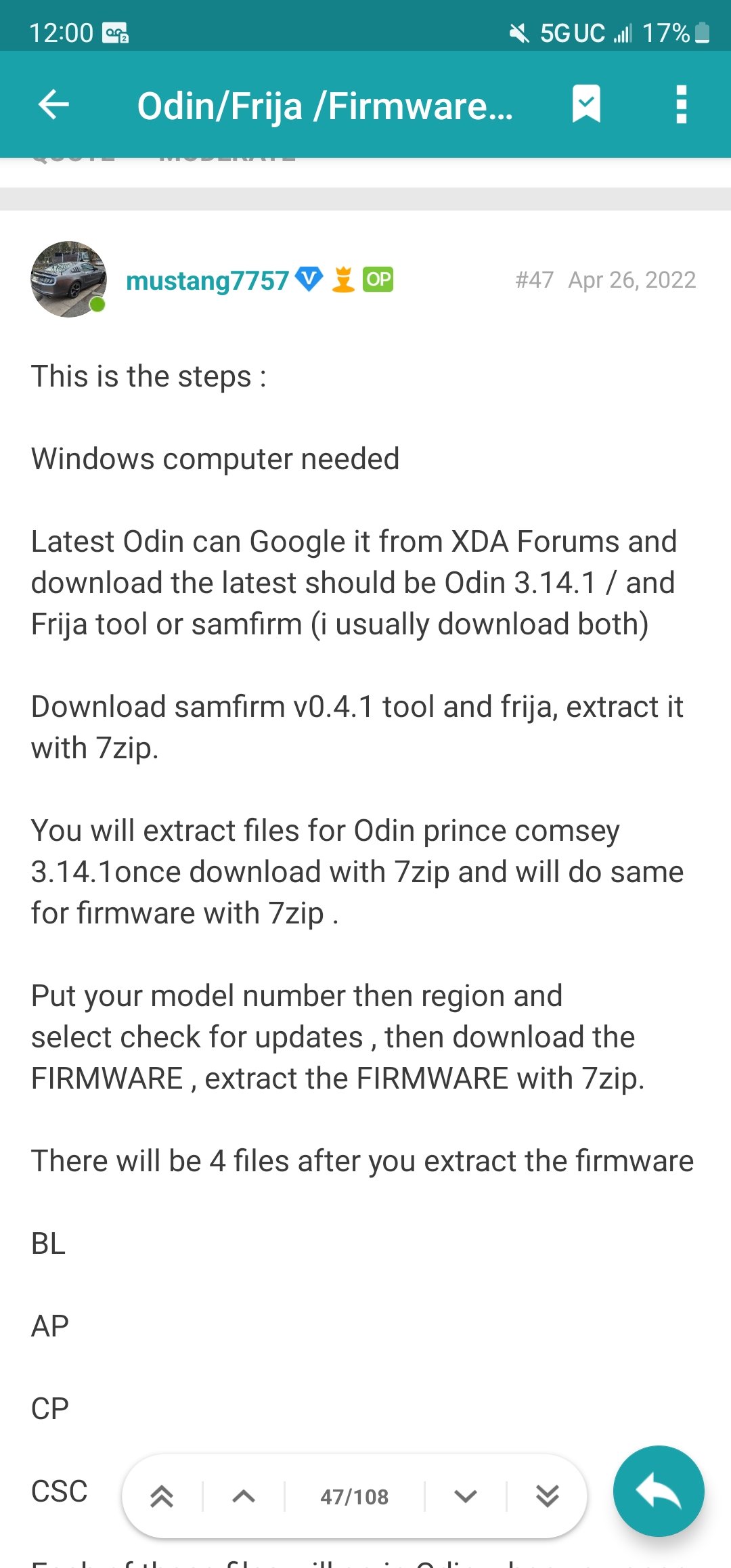Open the three-dot overflow menu
The image size is (731, 1568).
pos(681,105)
